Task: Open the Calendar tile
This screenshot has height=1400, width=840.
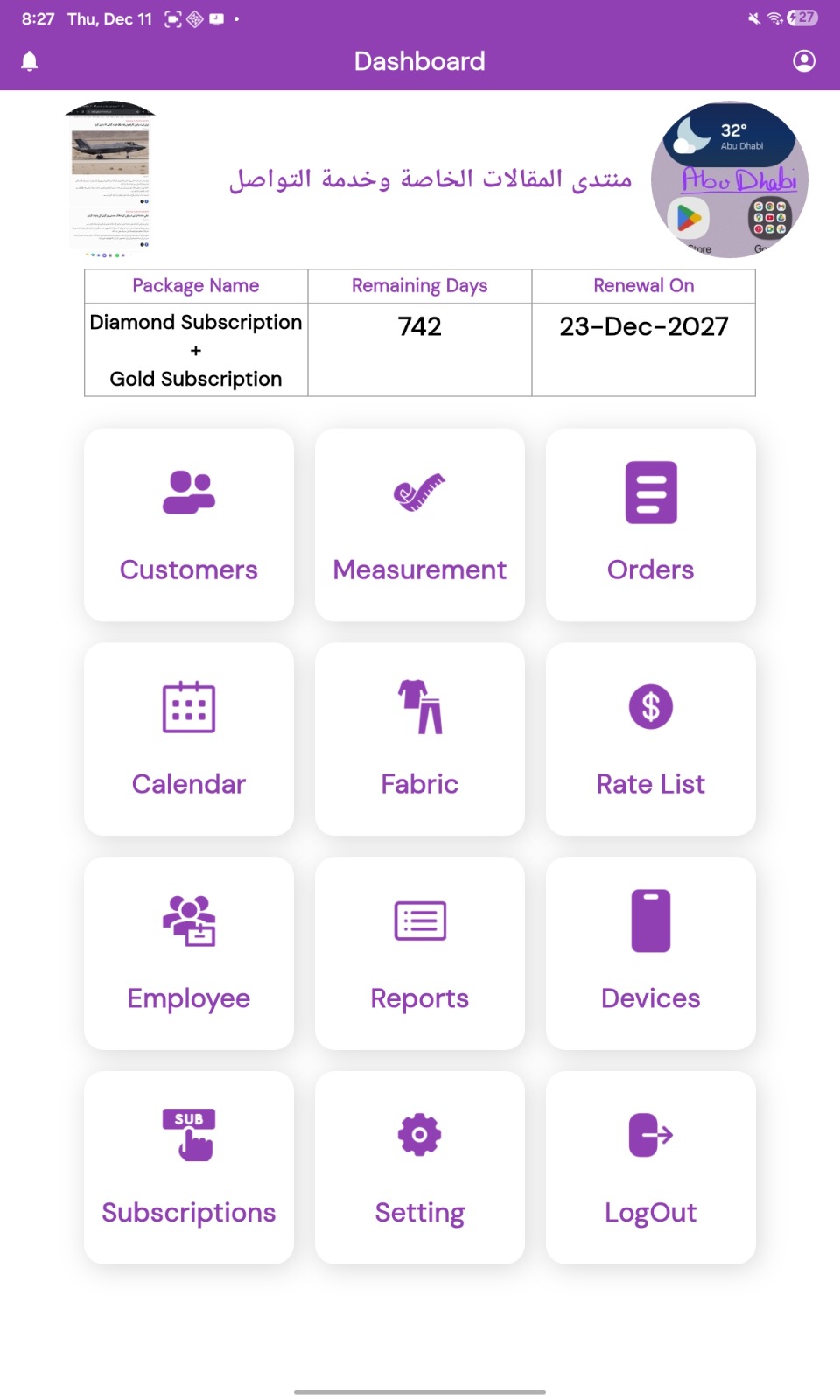Action: tap(189, 739)
